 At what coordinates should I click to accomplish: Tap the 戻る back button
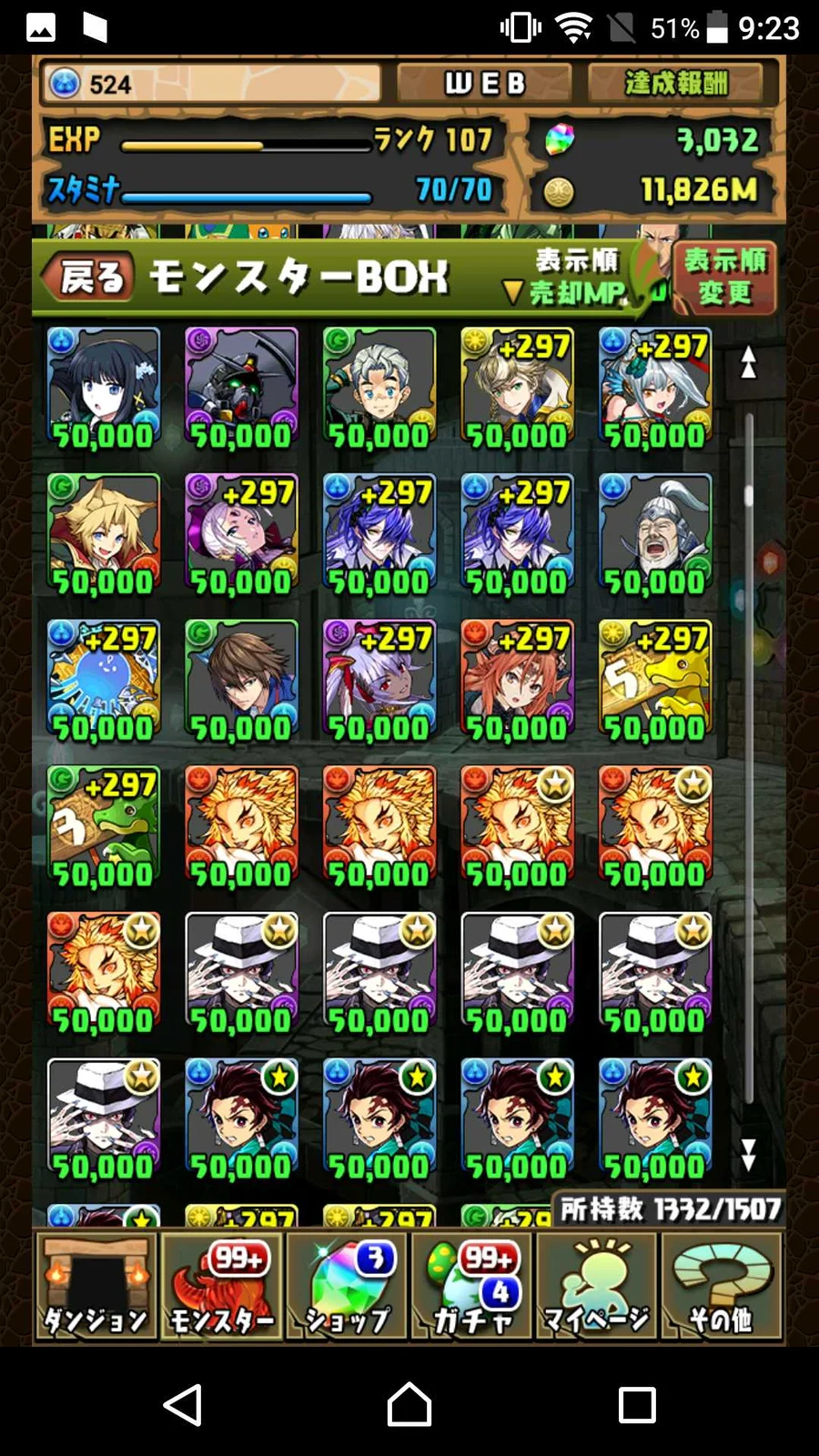tap(88, 277)
